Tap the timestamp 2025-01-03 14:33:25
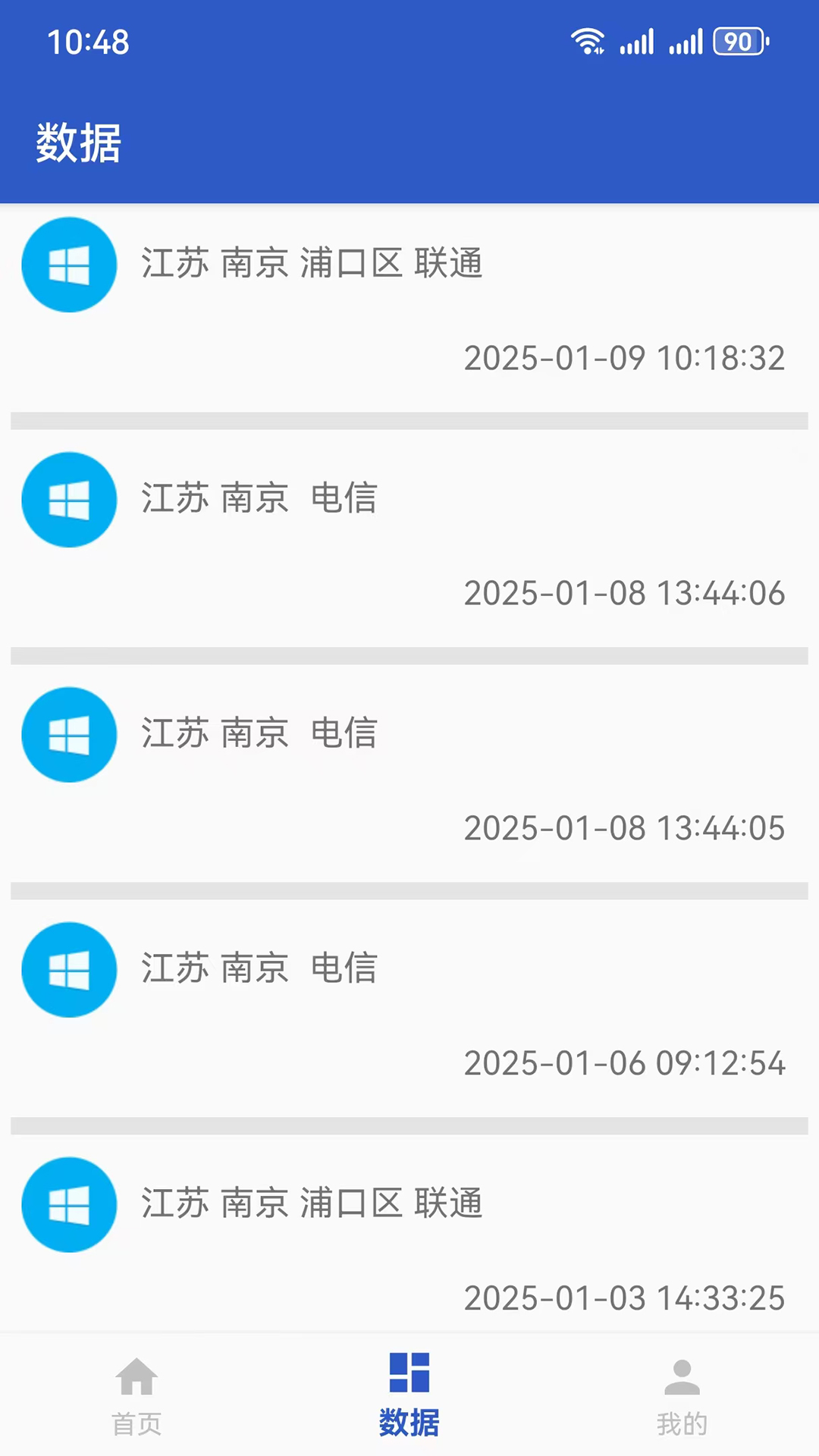The height and width of the screenshot is (1456, 819). (624, 1299)
